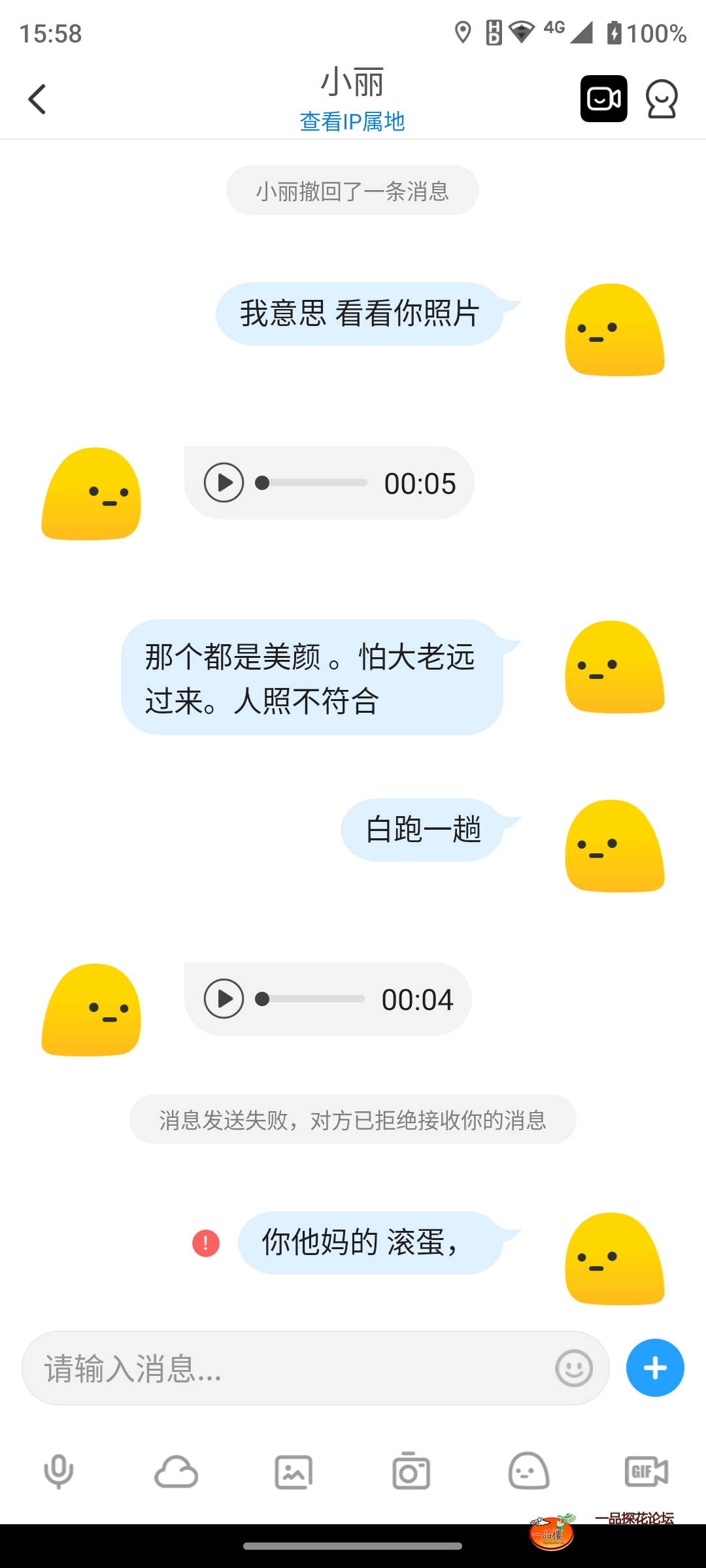
Task: Tap the 请输入消息 input field
Action: point(261,1367)
